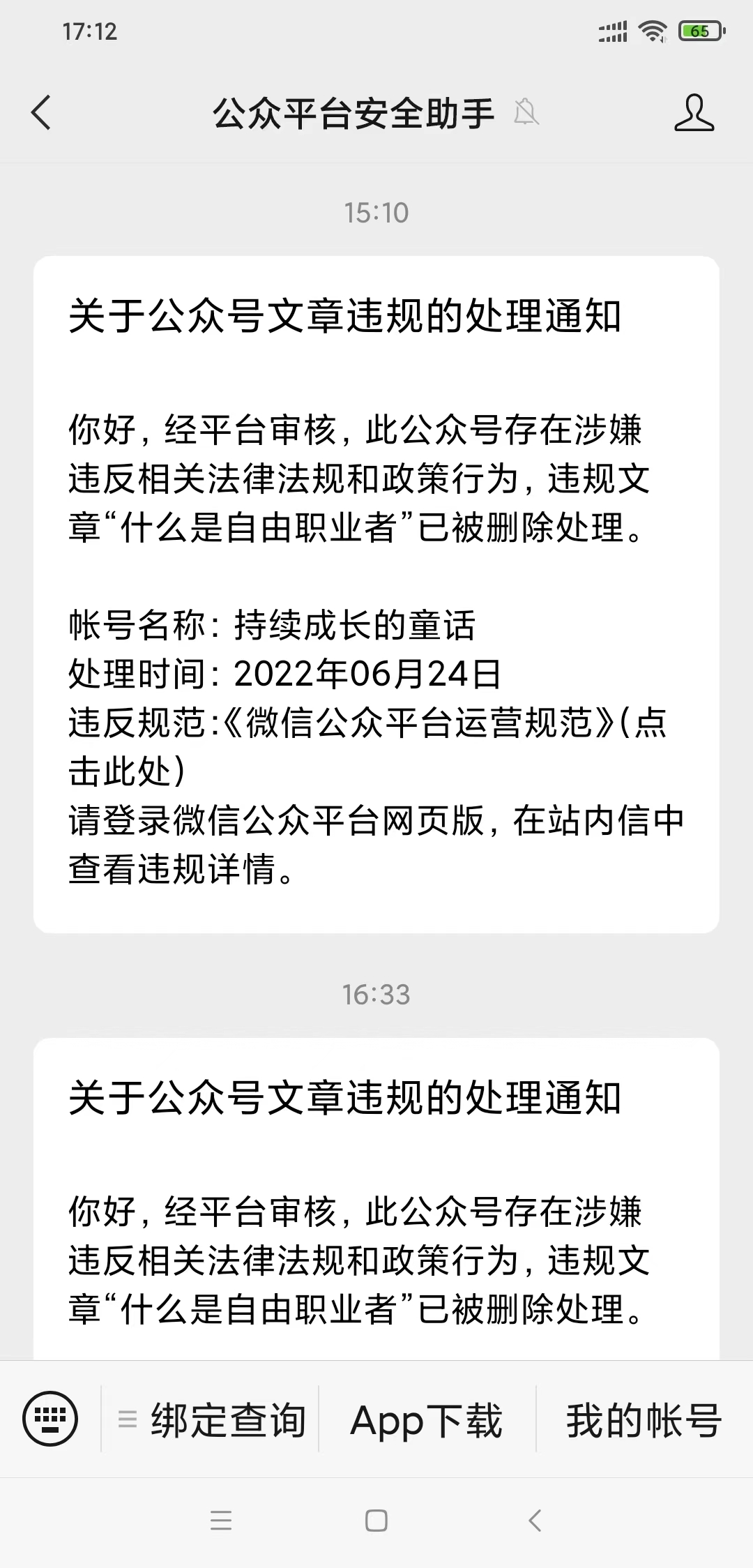Open the 16:33 violation notice card
The width and height of the screenshot is (753, 1568).
[x=376, y=1200]
